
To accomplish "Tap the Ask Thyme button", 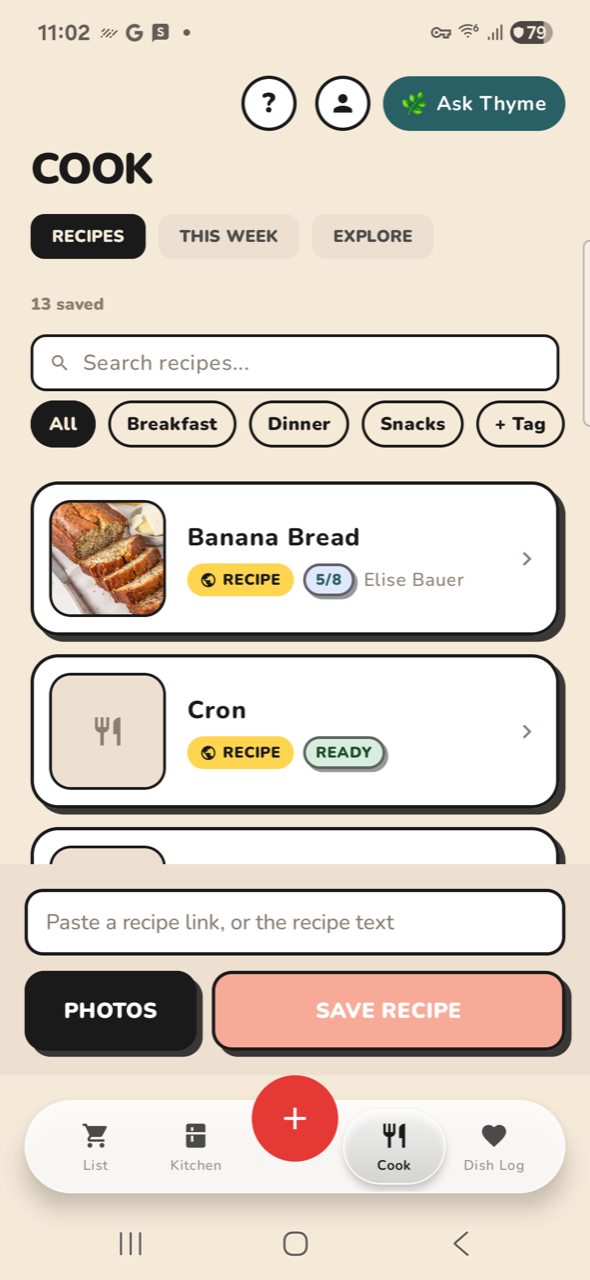I will pos(474,103).
